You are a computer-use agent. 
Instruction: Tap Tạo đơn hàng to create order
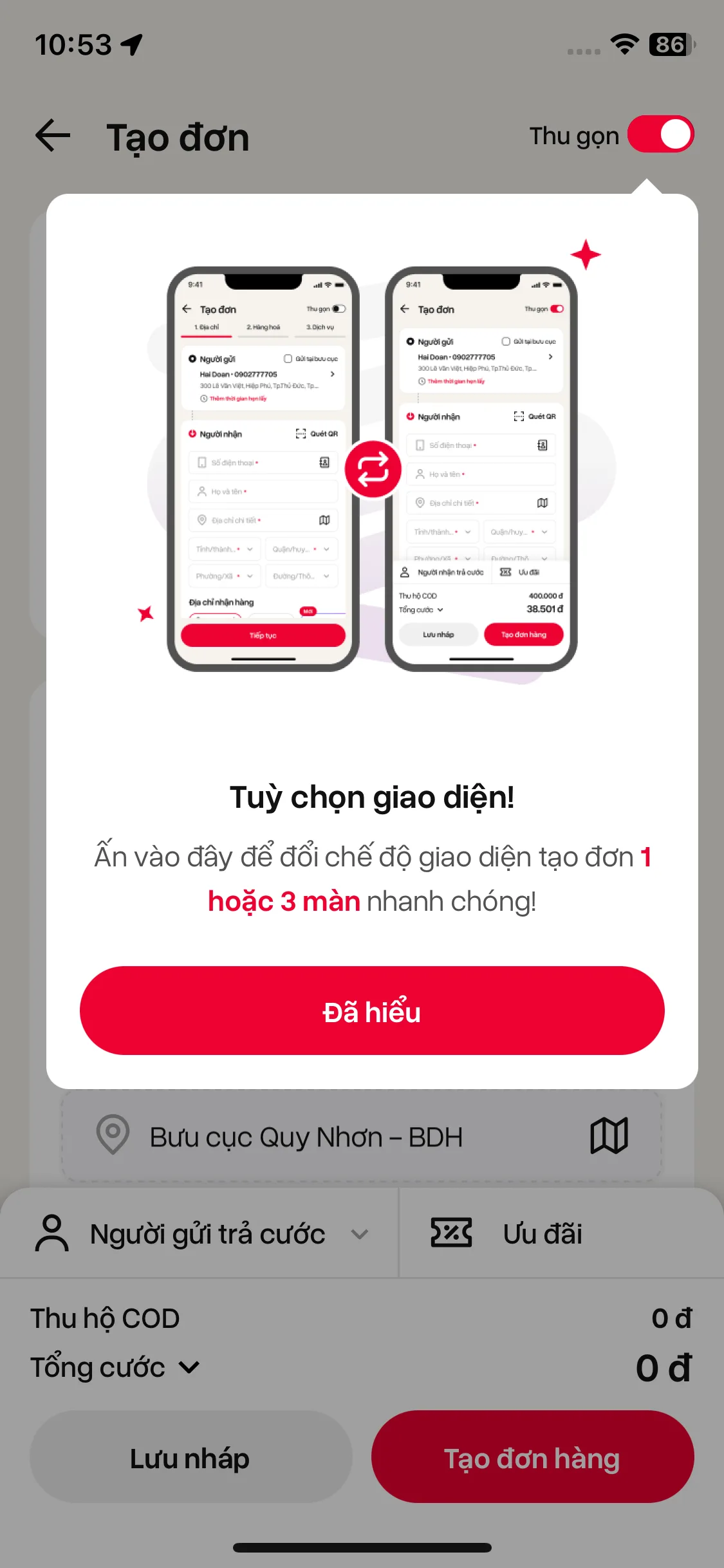[532, 1457]
